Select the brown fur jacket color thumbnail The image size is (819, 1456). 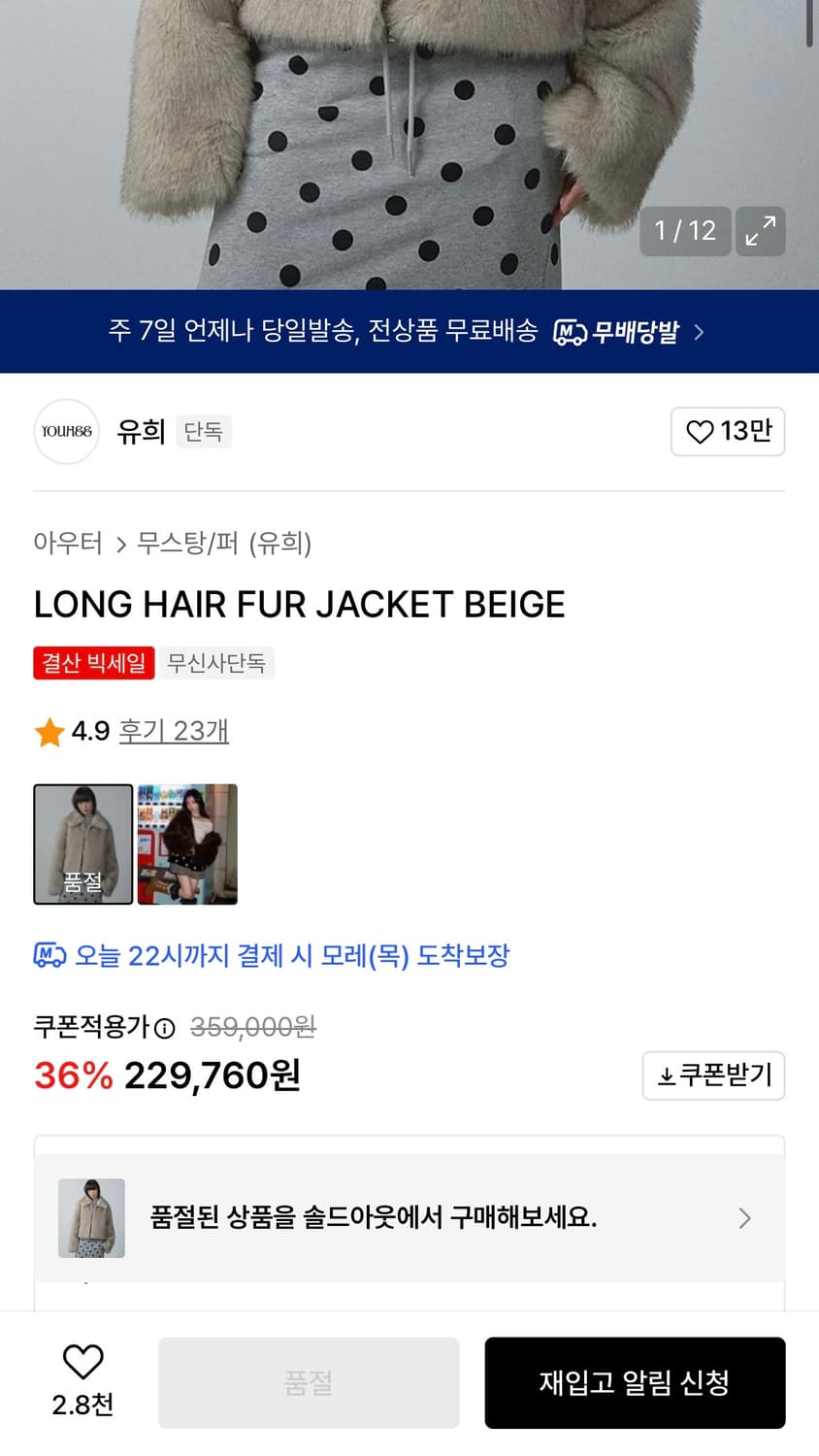point(186,844)
